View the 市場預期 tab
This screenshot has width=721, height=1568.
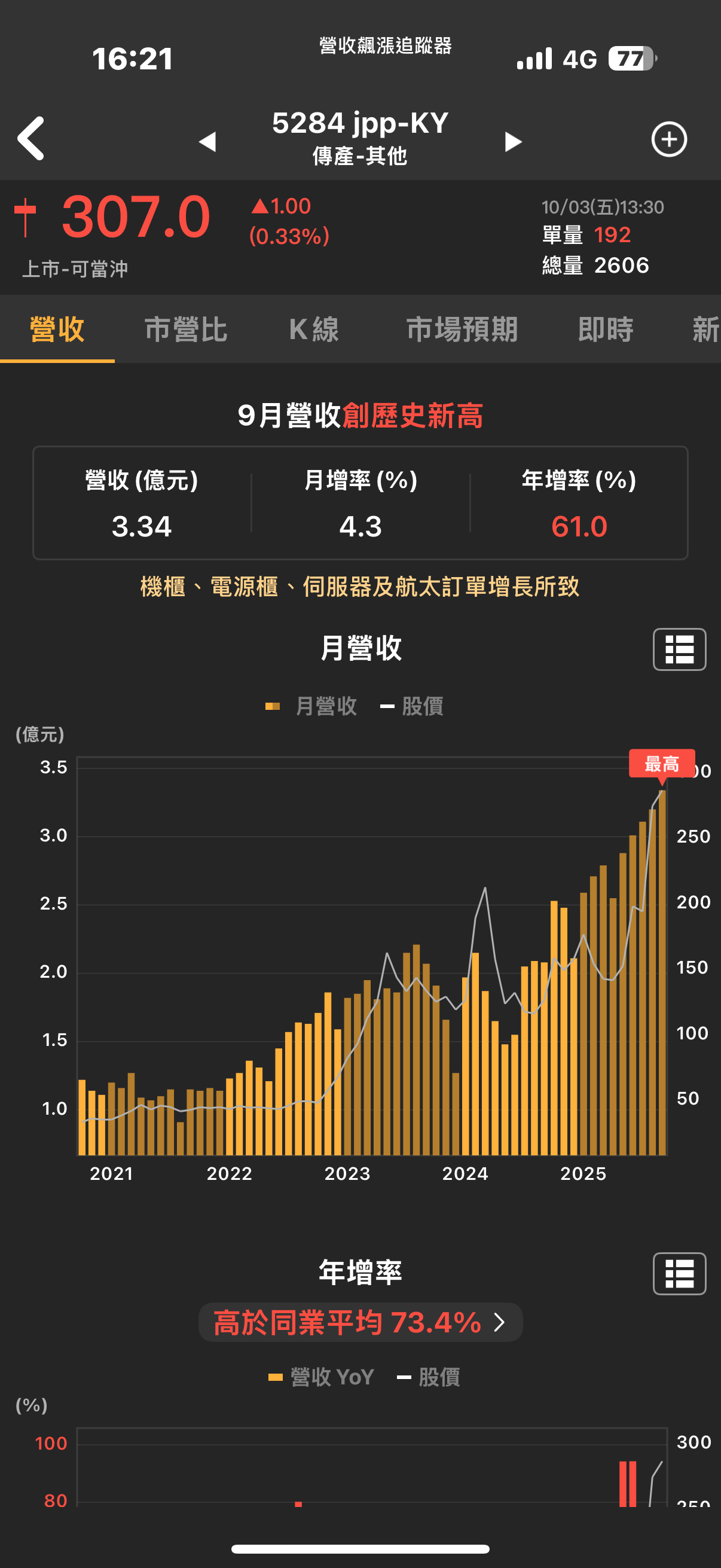coord(462,330)
